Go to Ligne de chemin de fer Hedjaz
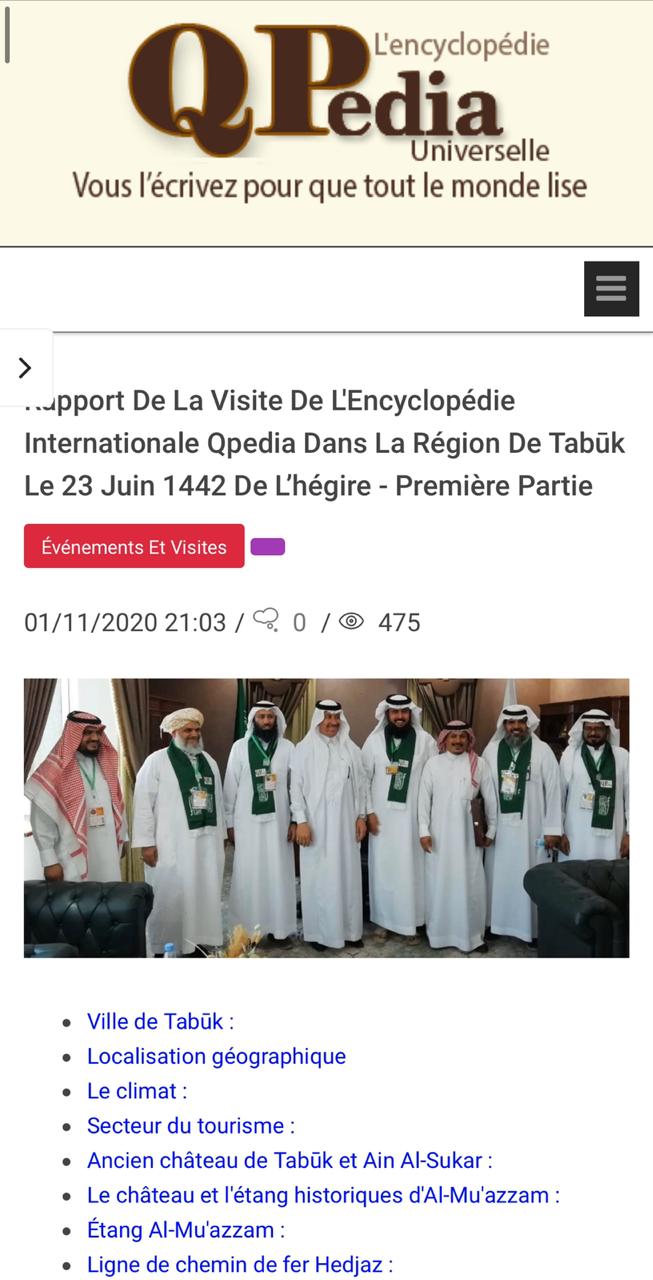This screenshot has width=653, height=1280. tap(240, 1265)
